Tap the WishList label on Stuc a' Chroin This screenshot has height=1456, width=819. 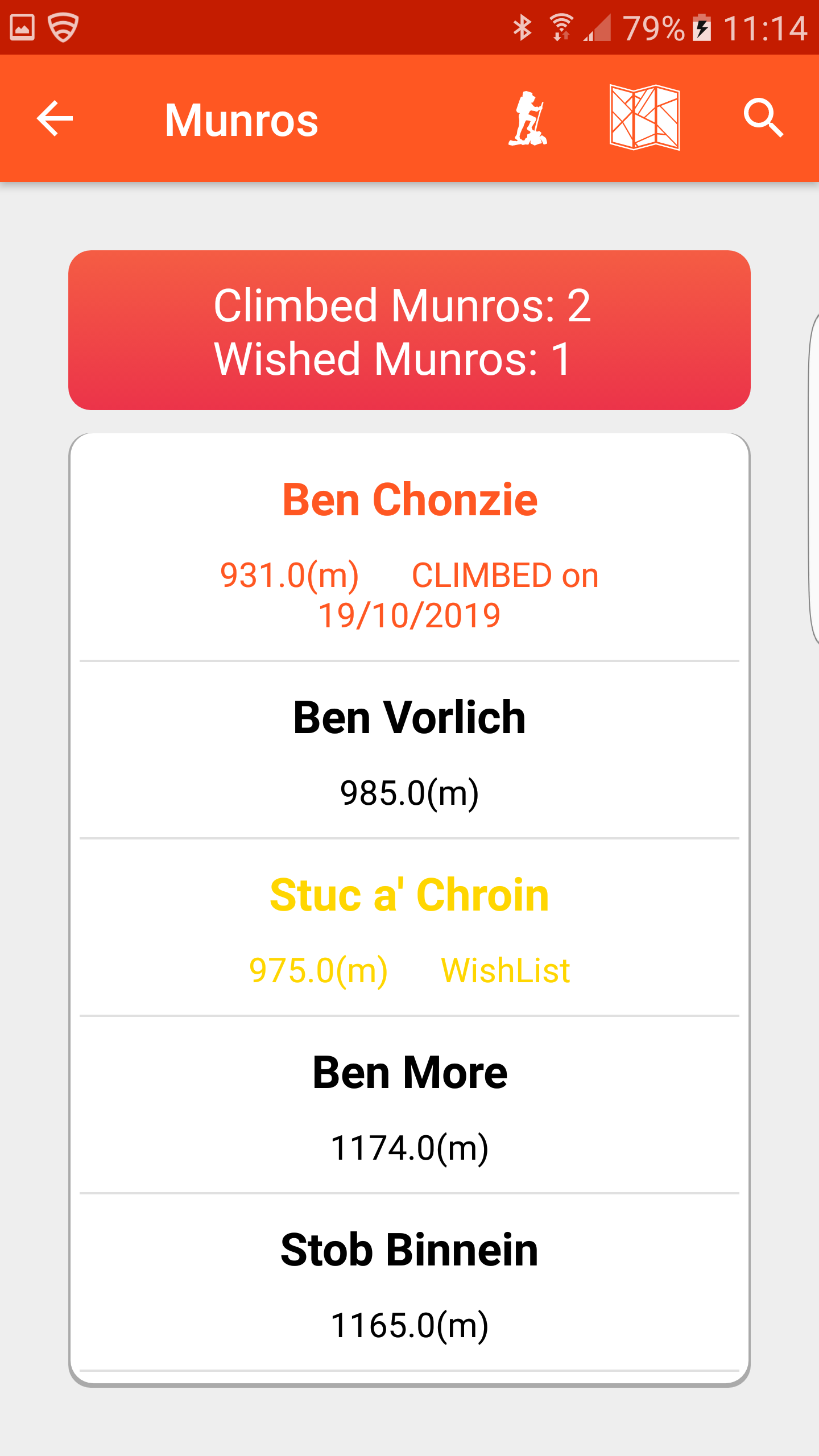(505, 970)
